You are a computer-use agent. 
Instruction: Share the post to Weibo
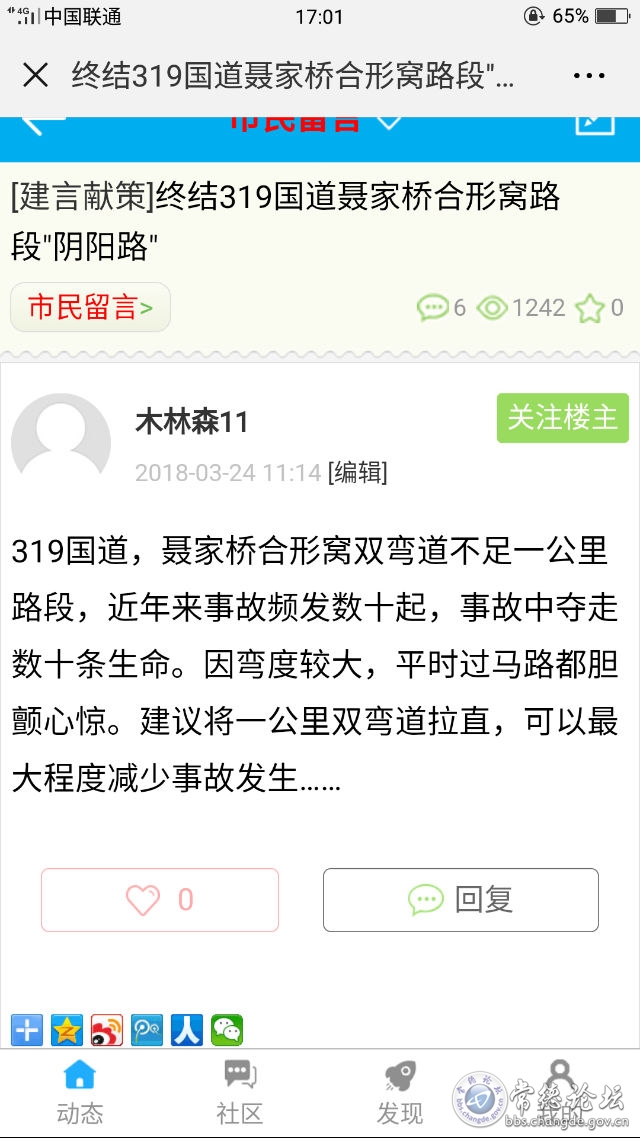pyautogui.click(x=107, y=1030)
